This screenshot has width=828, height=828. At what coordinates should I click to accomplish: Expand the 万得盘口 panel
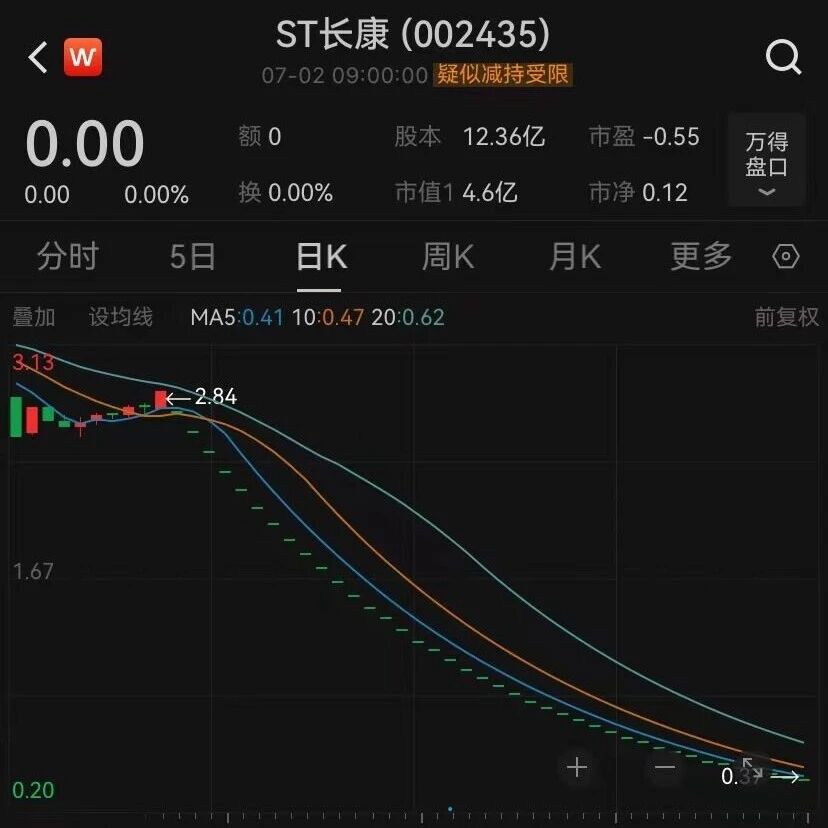pos(766,160)
